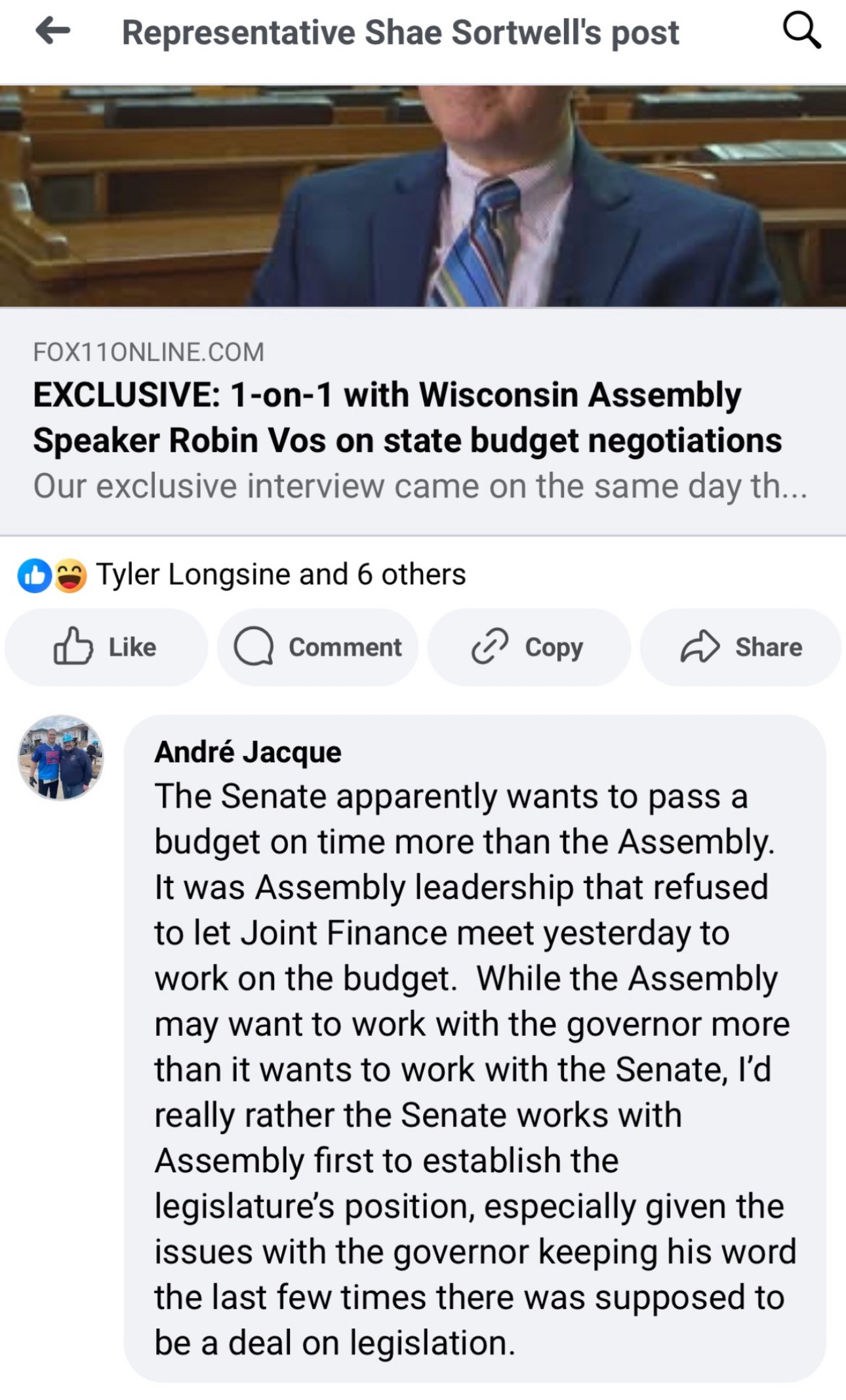Go back using the back arrow
This screenshot has height=1400, width=846.
(x=53, y=31)
